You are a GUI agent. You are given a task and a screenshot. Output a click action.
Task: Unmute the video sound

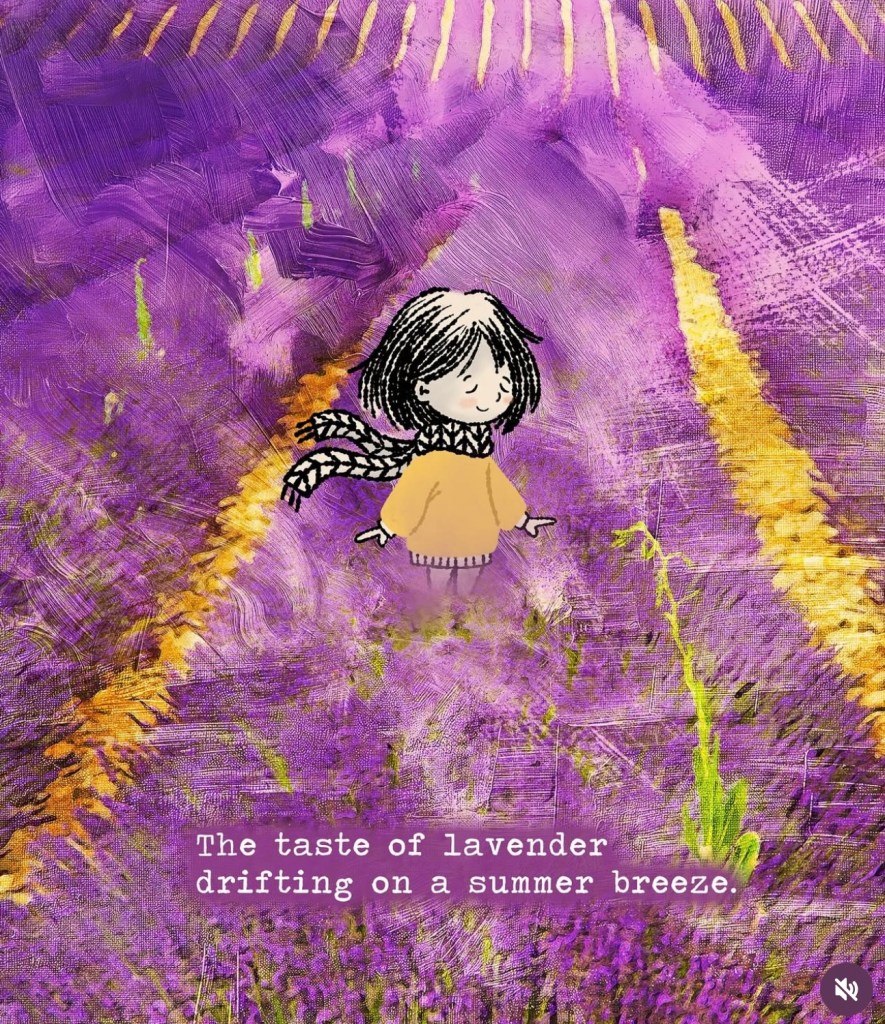[x=845, y=989]
